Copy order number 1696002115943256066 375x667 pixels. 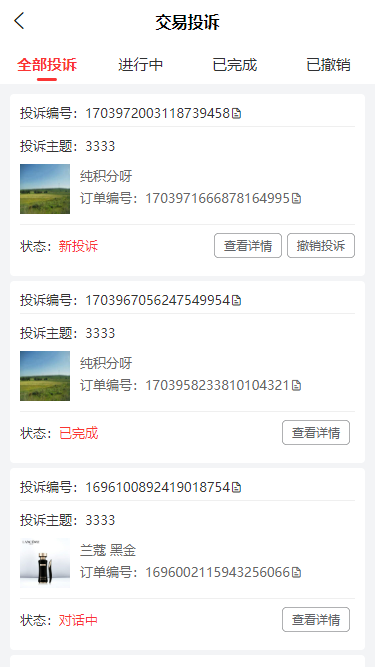pos(296,573)
